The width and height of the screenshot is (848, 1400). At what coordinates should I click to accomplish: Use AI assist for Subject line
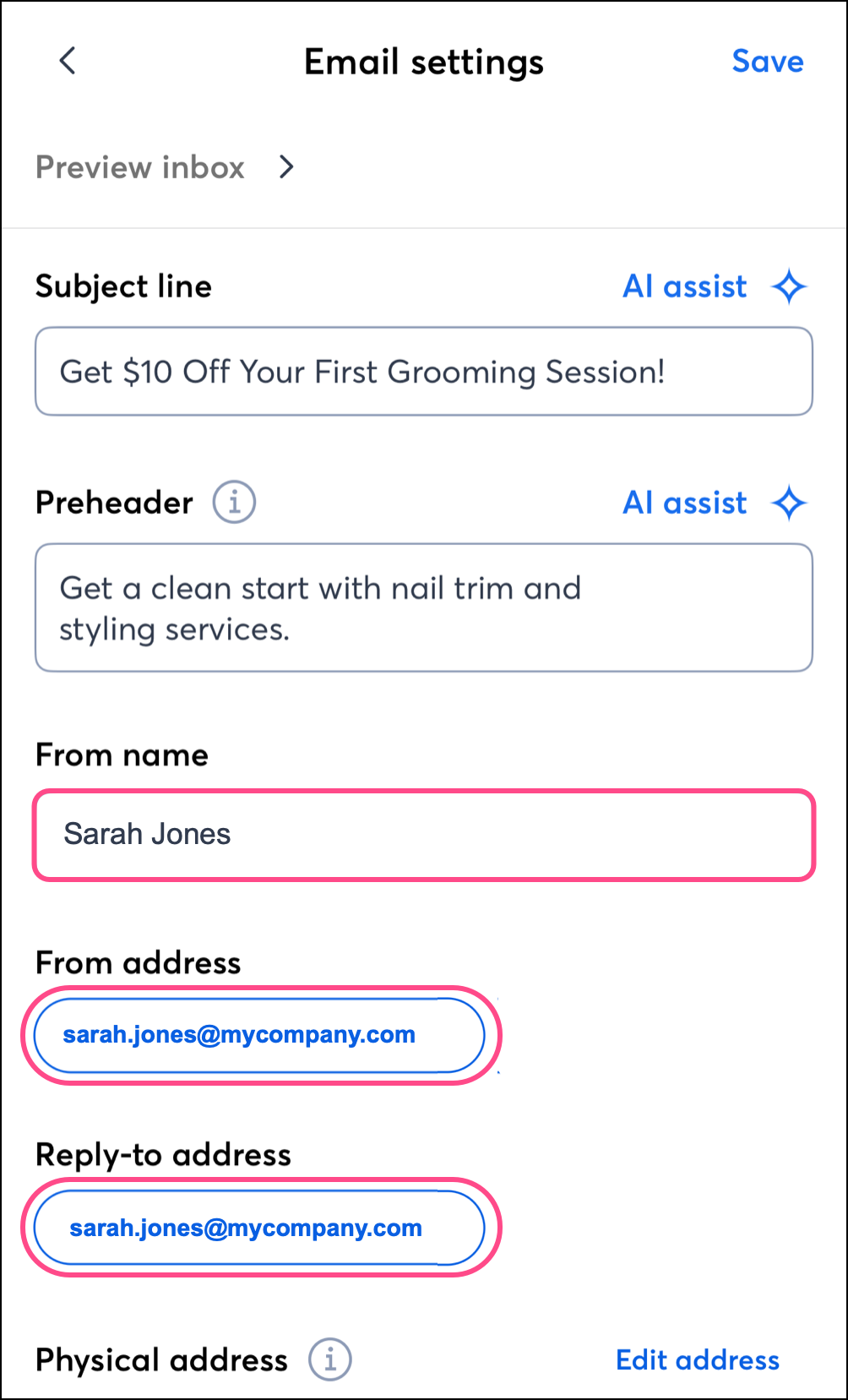[x=714, y=286]
